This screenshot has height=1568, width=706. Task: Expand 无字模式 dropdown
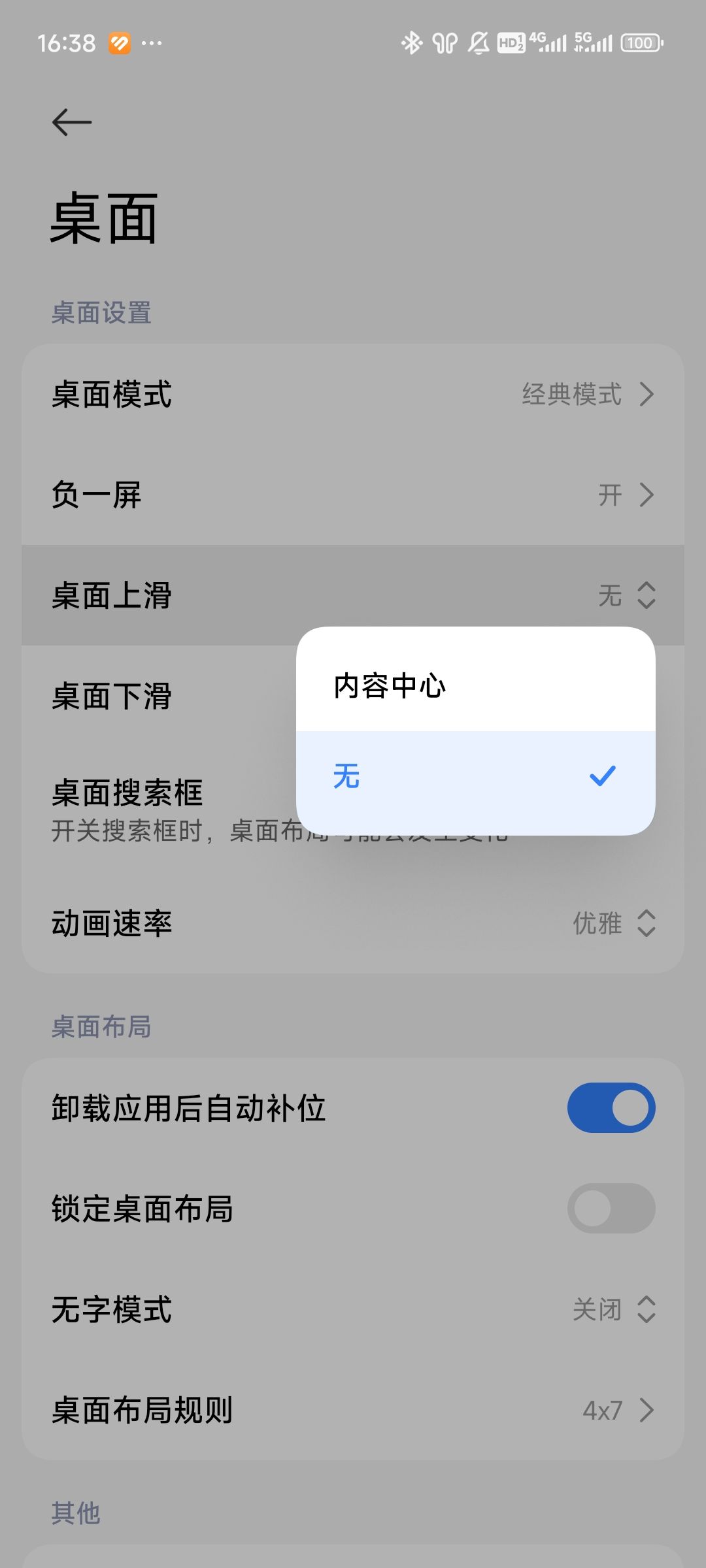pos(353,1309)
